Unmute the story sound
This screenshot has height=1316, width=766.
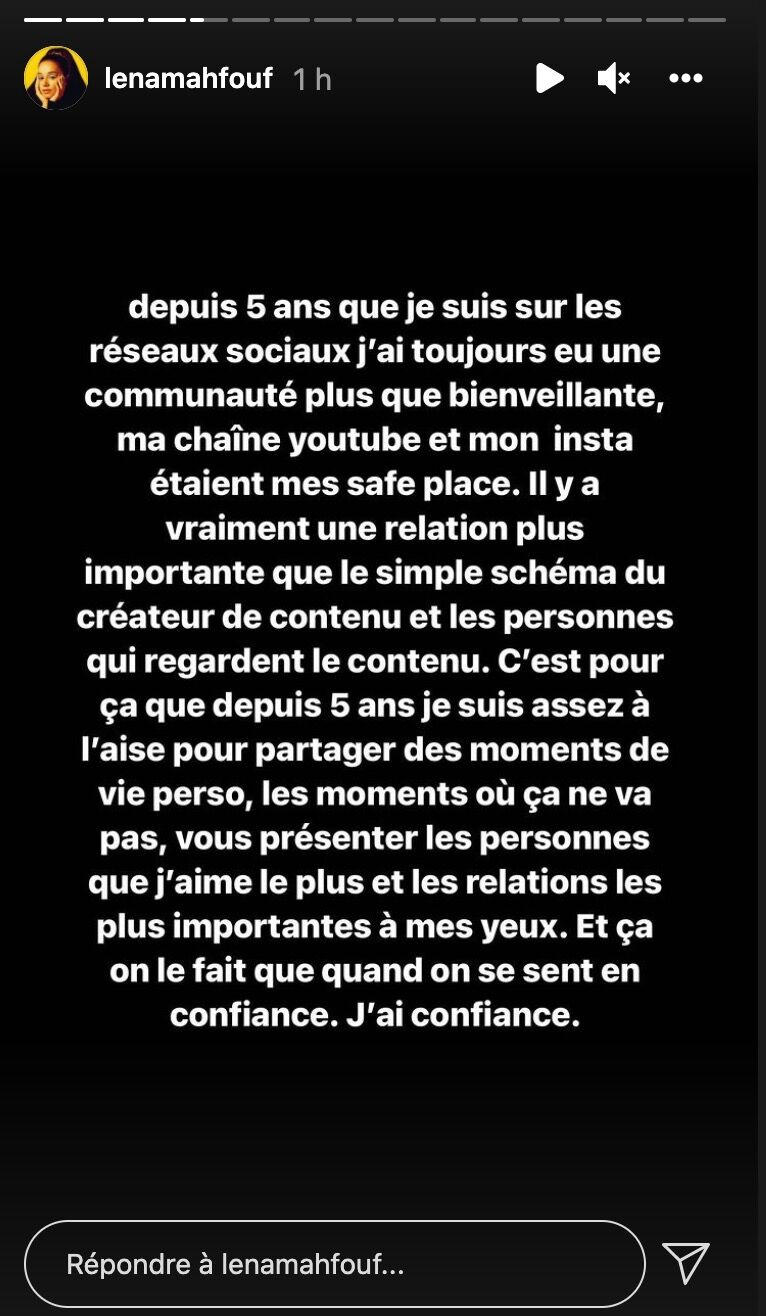[613, 78]
